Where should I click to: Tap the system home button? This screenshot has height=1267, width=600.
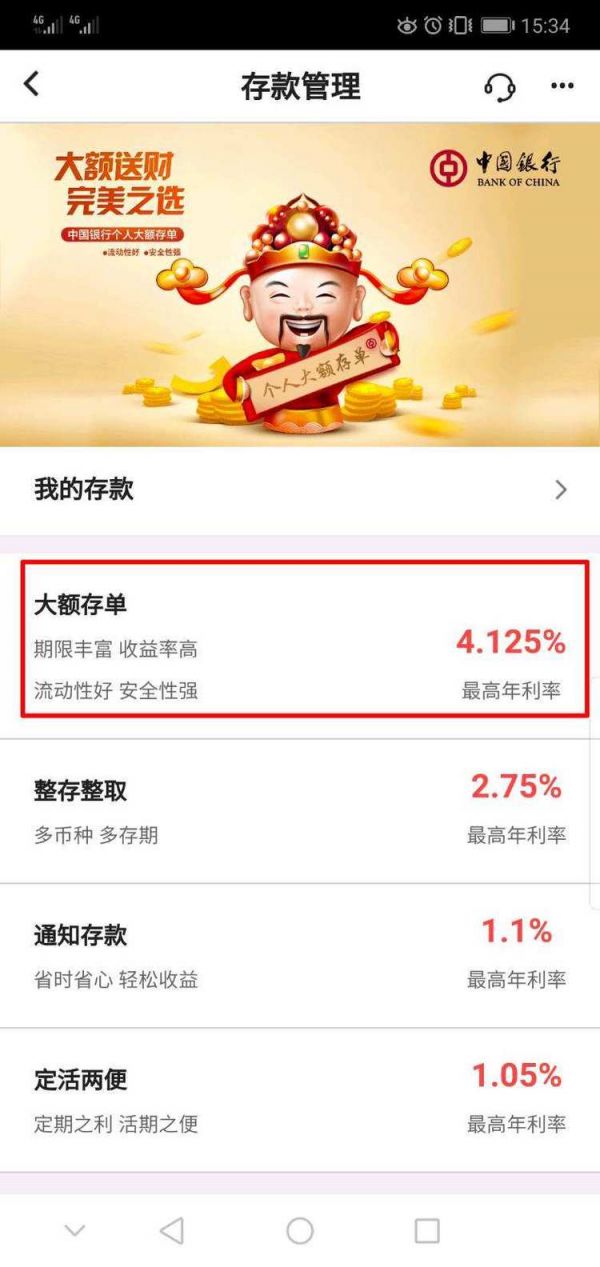tap(300, 1231)
